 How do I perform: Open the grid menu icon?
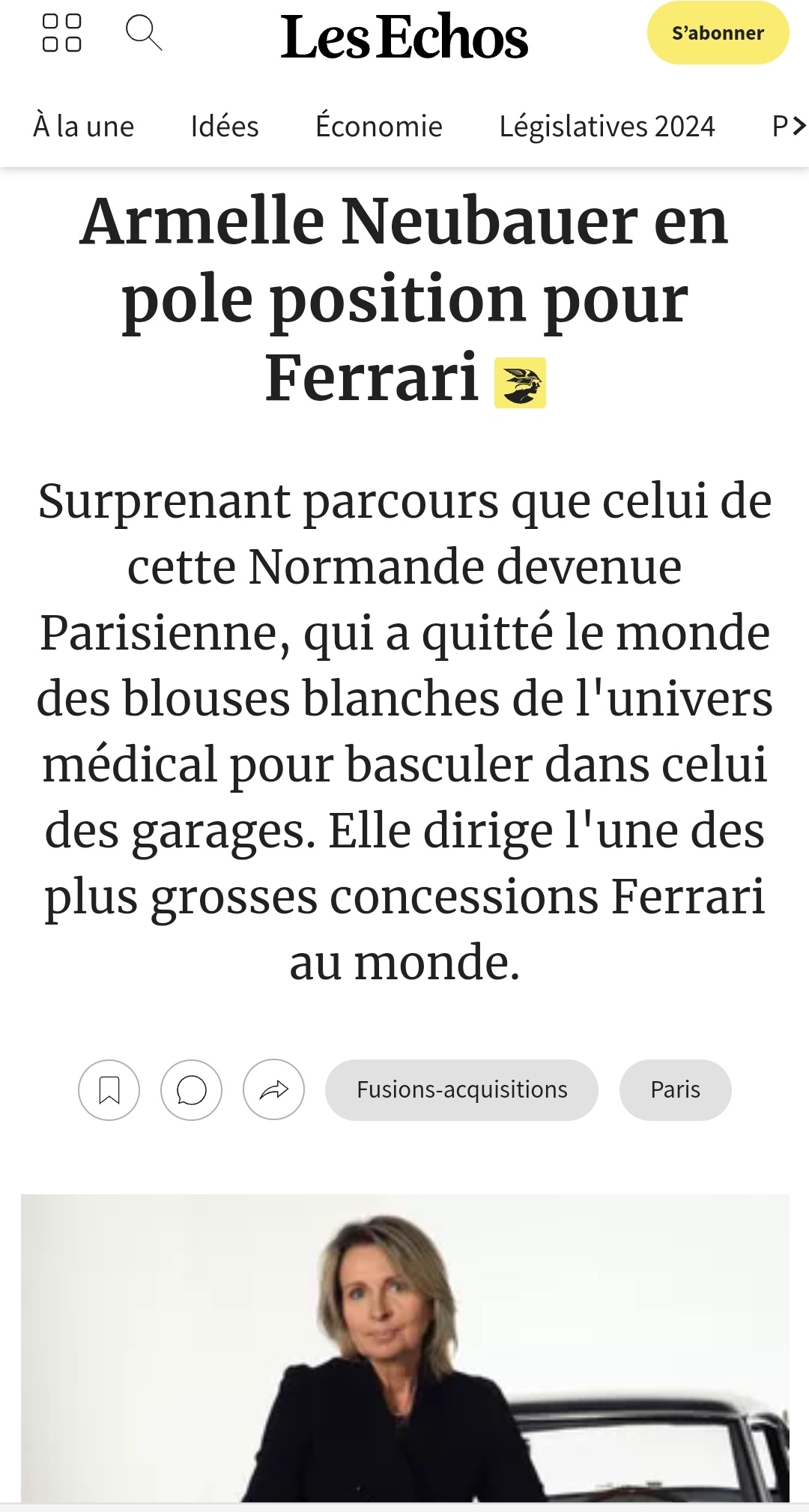coord(61,33)
